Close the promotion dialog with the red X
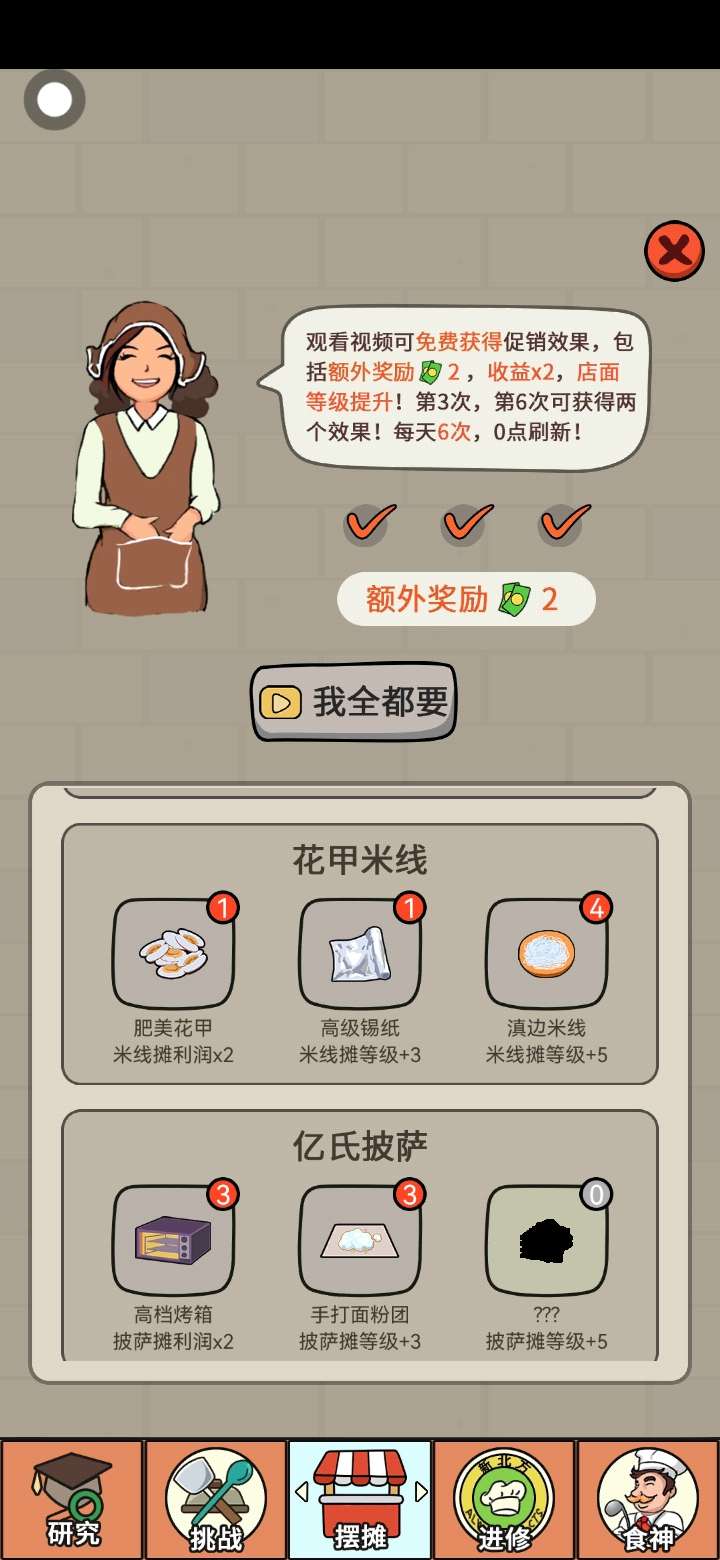 pos(674,251)
